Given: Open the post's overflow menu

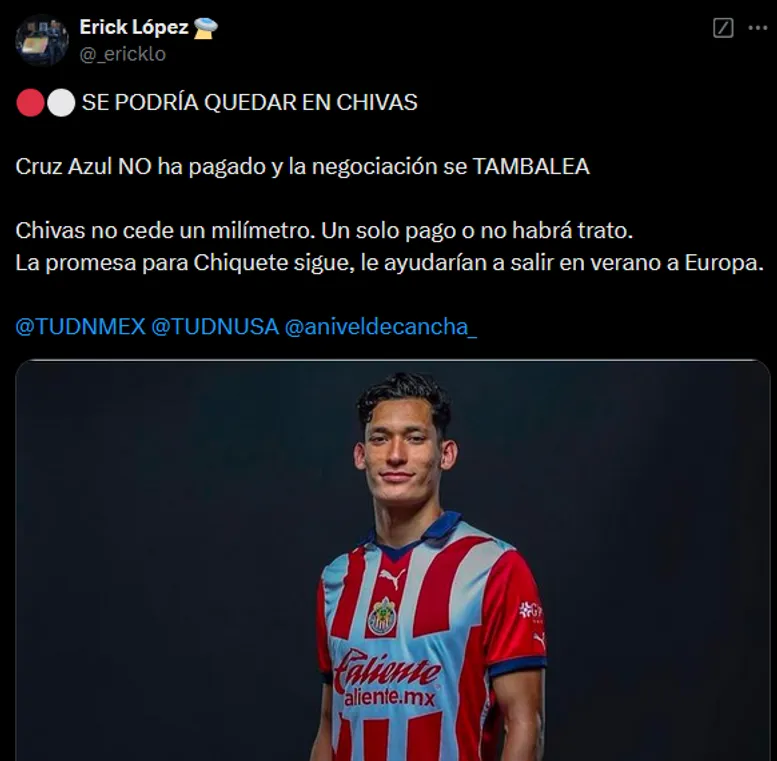Looking at the screenshot, I should [x=757, y=28].
